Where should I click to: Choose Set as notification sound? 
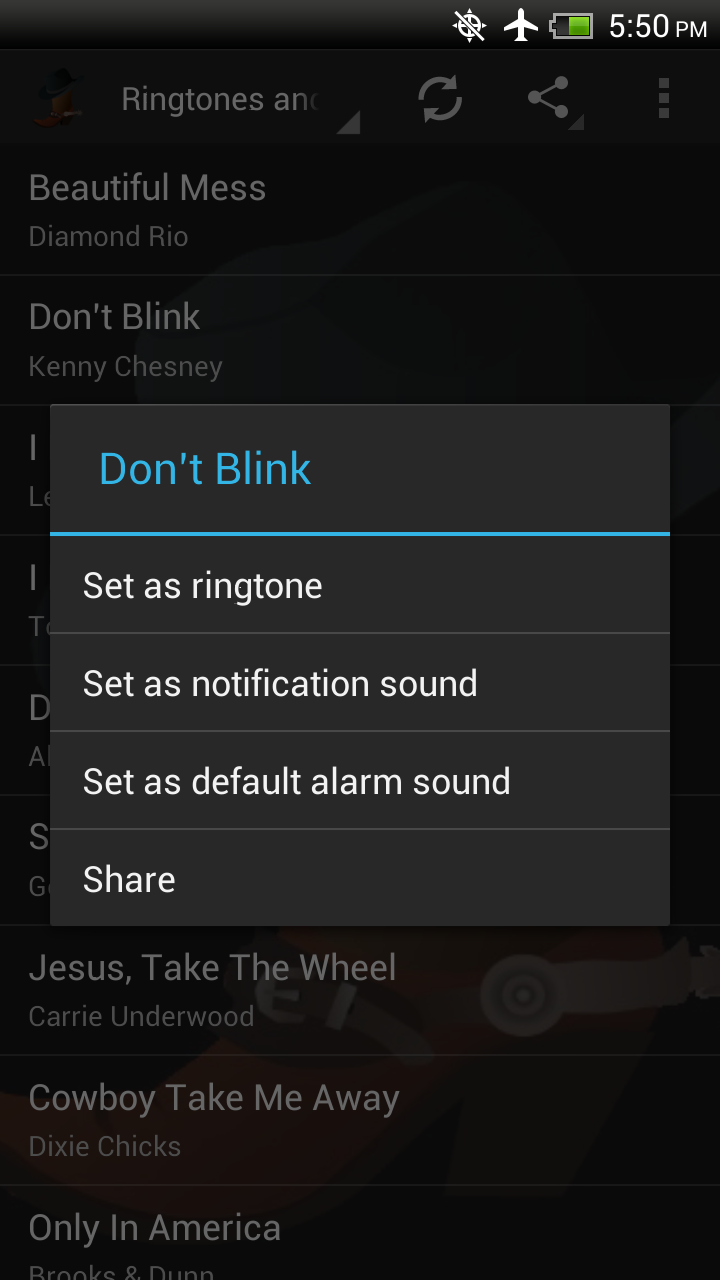point(360,683)
